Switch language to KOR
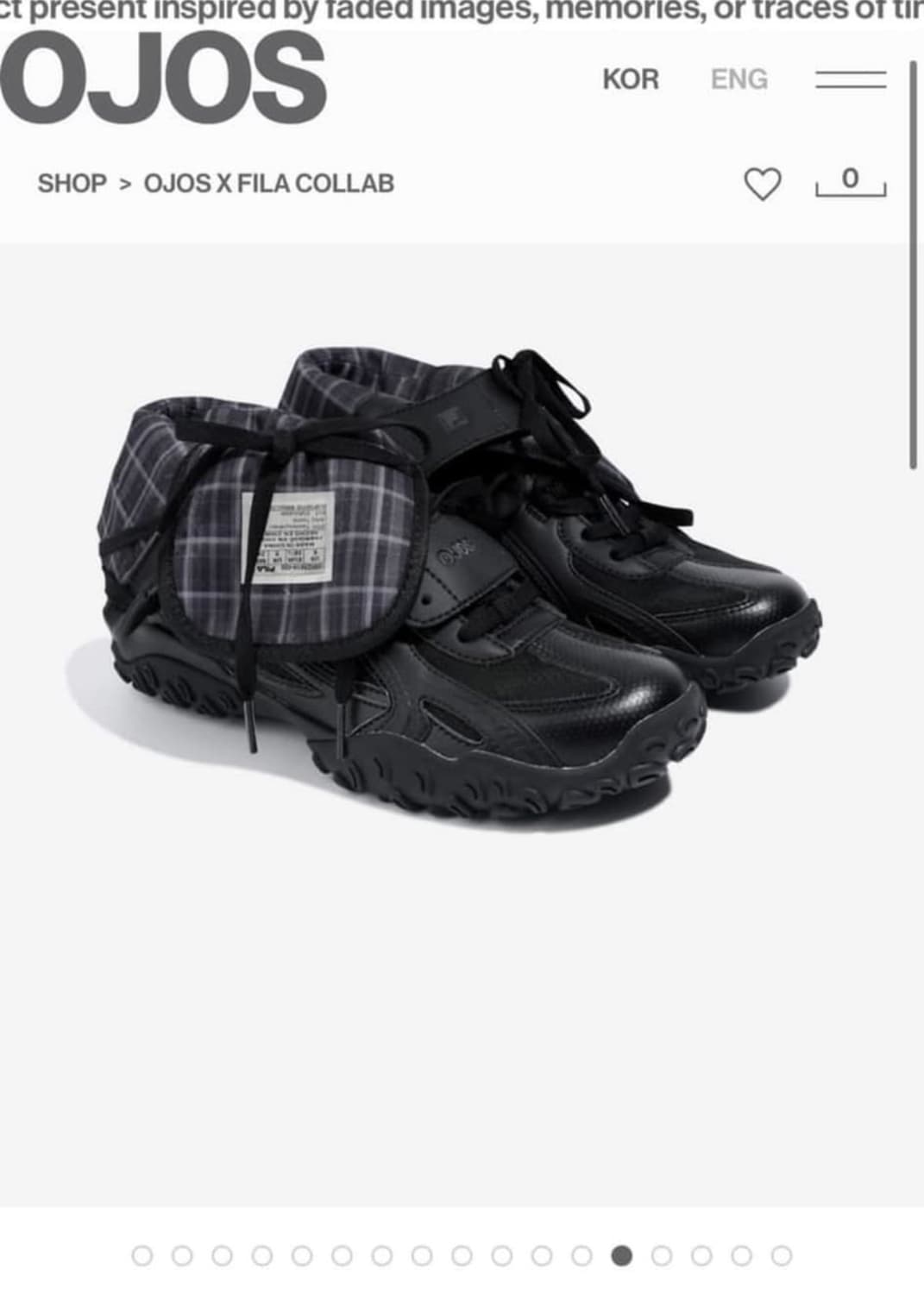 631,79
